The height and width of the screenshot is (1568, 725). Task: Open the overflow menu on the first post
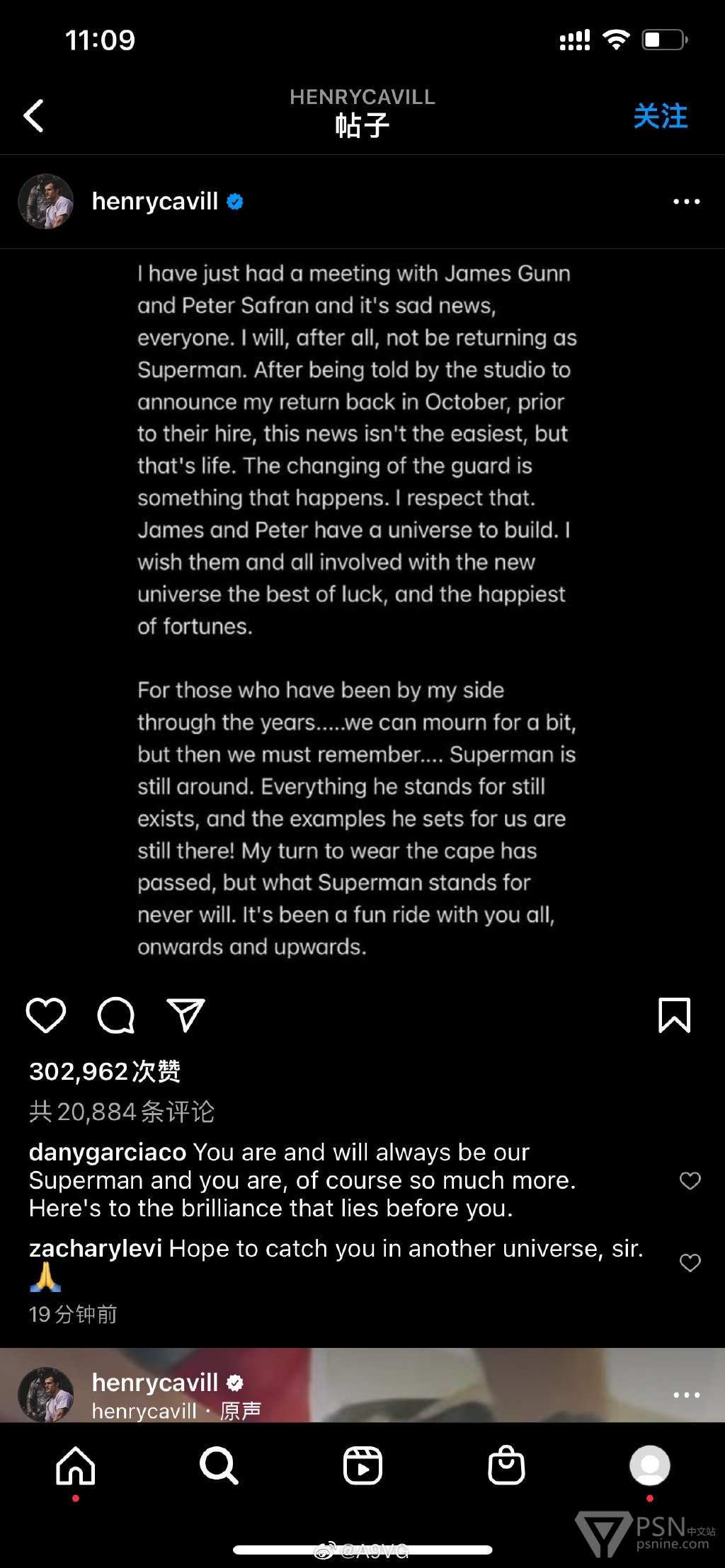(686, 202)
